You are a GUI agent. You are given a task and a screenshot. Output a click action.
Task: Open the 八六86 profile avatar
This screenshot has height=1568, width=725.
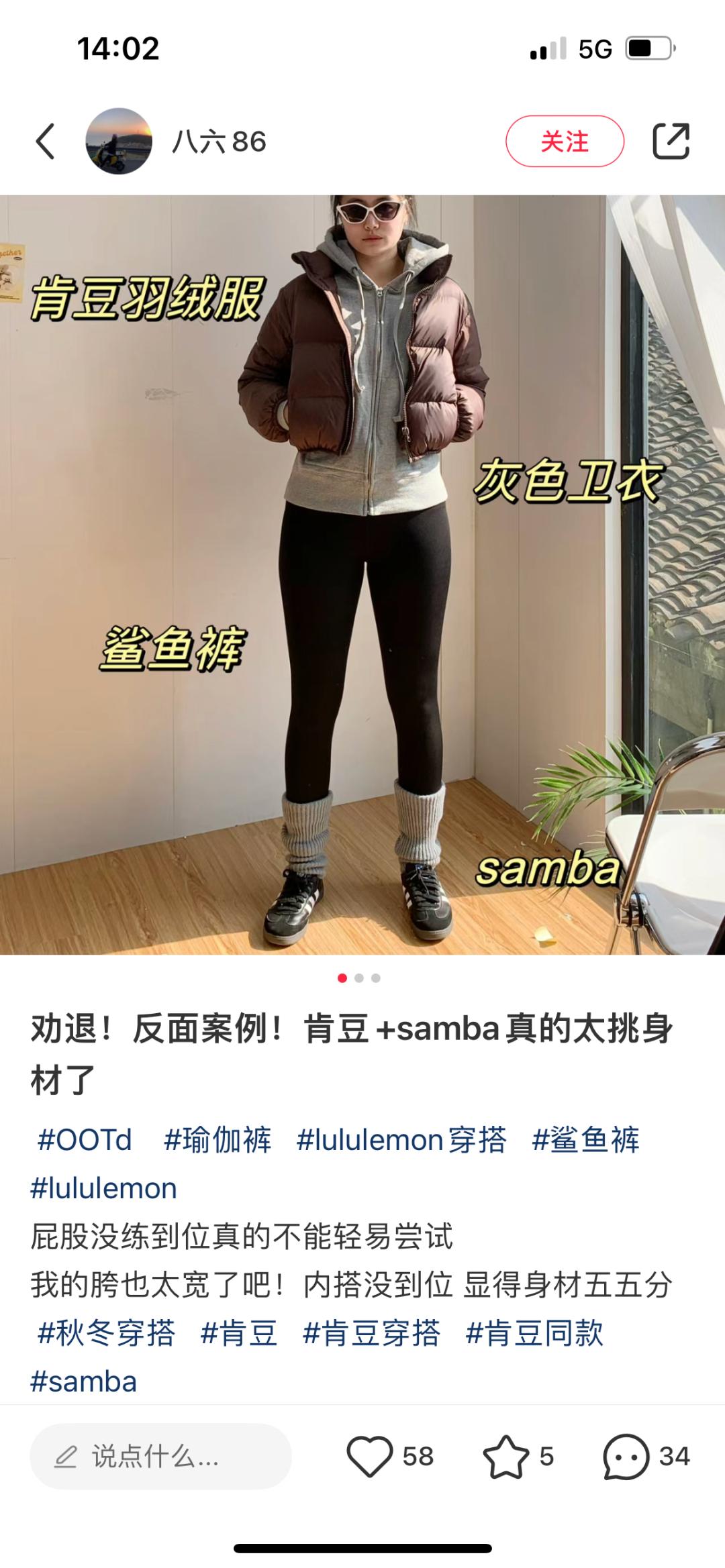tap(119, 142)
